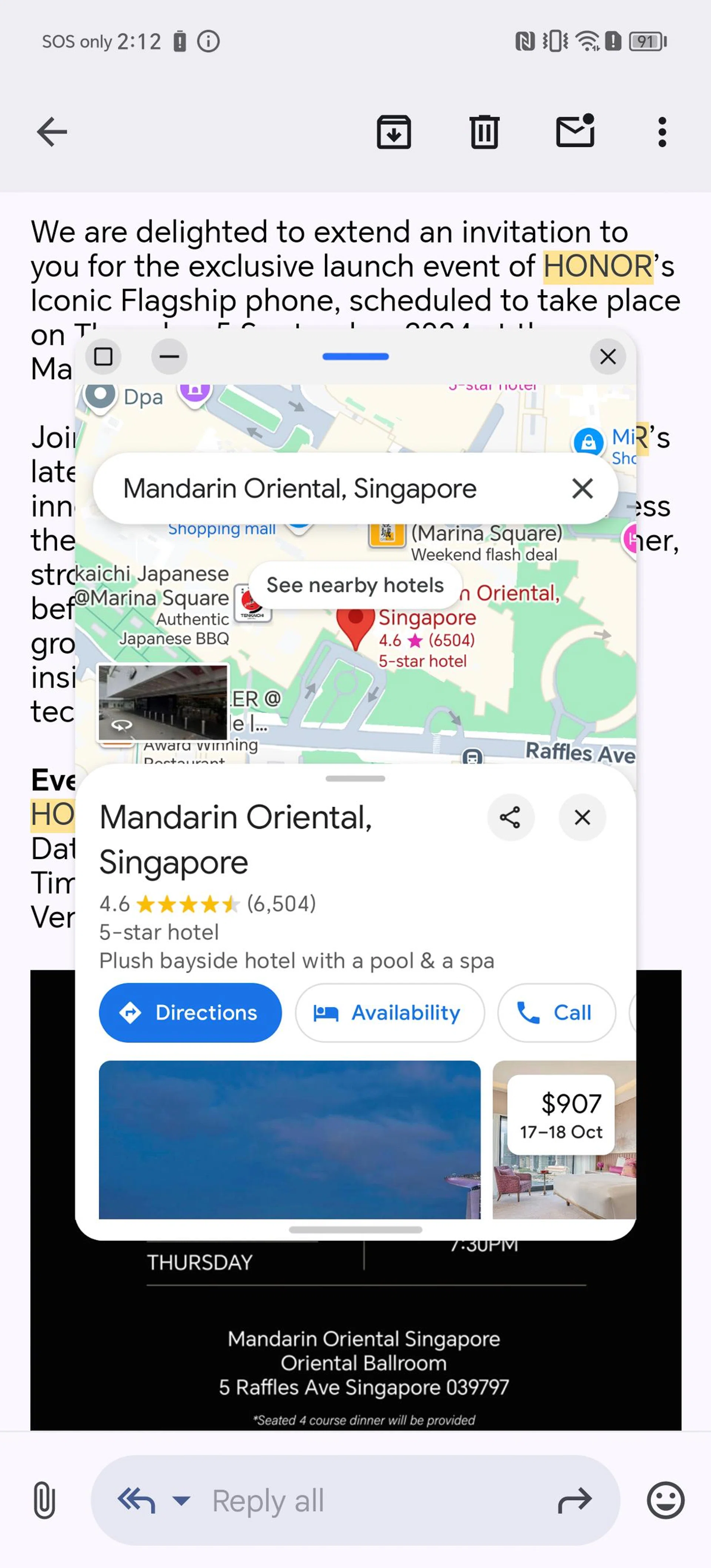Get Directions to Mandarin Oriental
The width and height of the screenshot is (711, 1568).
[191, 1013]
